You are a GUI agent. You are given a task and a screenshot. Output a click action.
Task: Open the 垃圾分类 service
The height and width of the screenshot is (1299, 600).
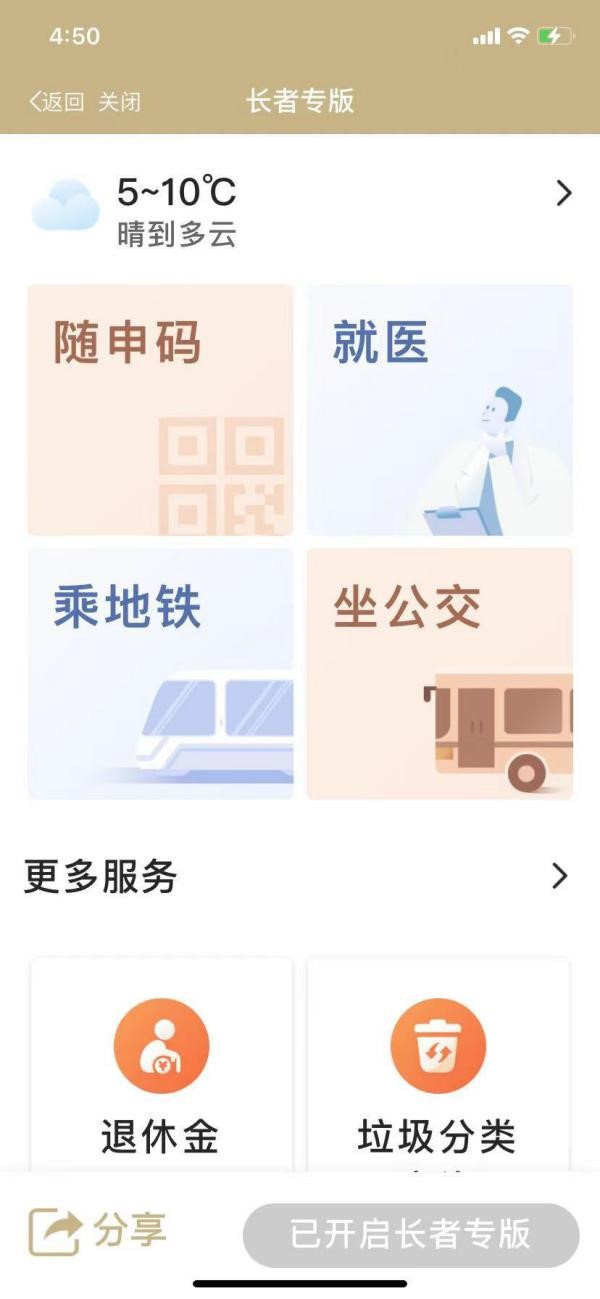[x=438, y=1065]
